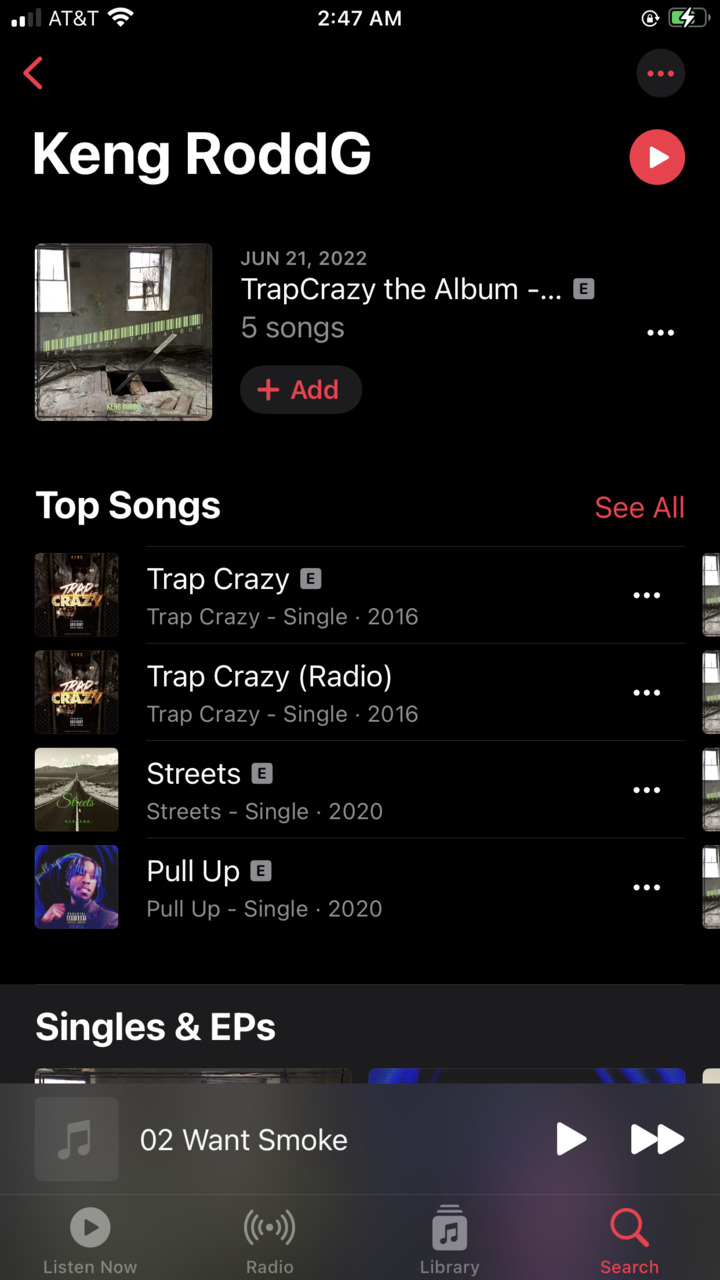This screenshot has width=720, height=1280.
Task: Add TrapCrazy the Album to library
Action: tap(300, 389)
